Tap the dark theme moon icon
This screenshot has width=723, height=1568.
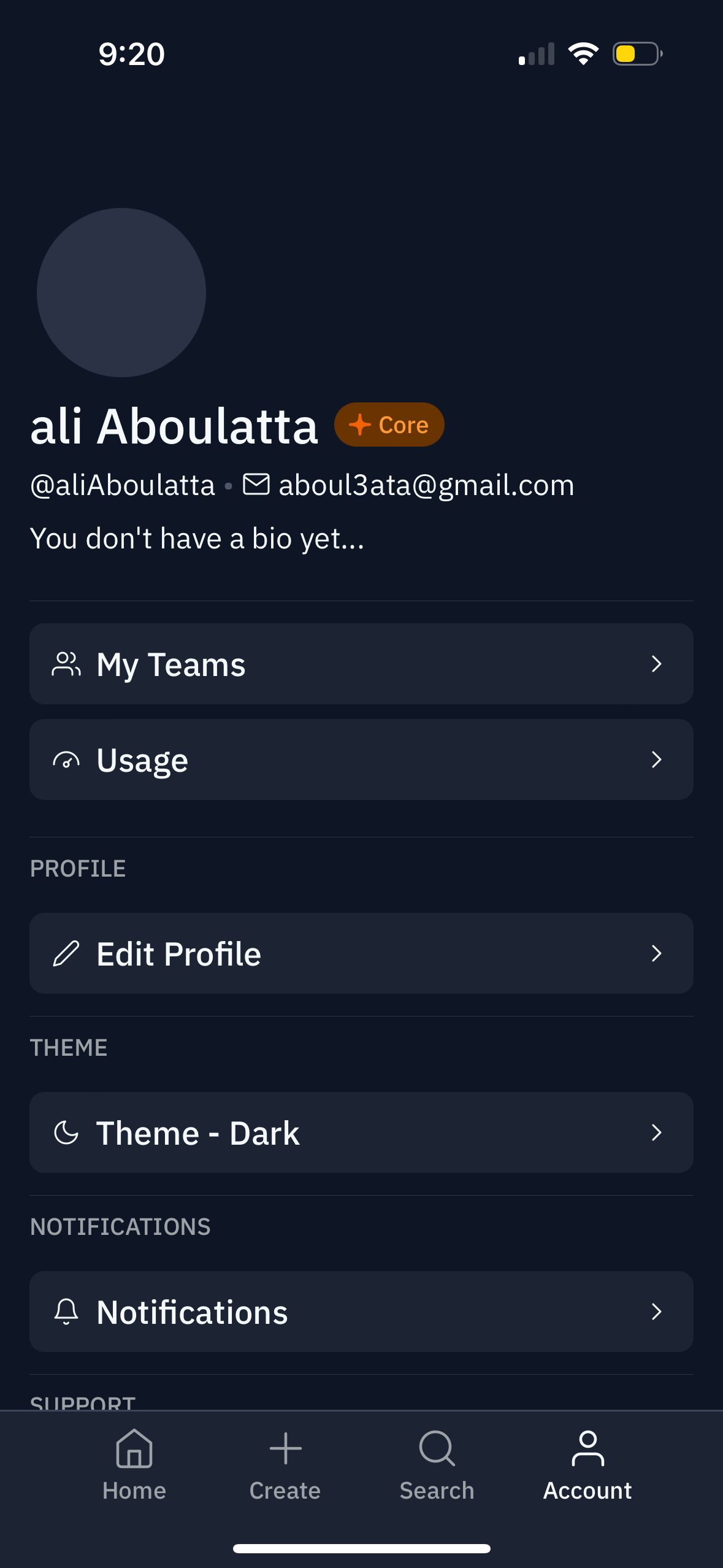tap(66, 1132)
